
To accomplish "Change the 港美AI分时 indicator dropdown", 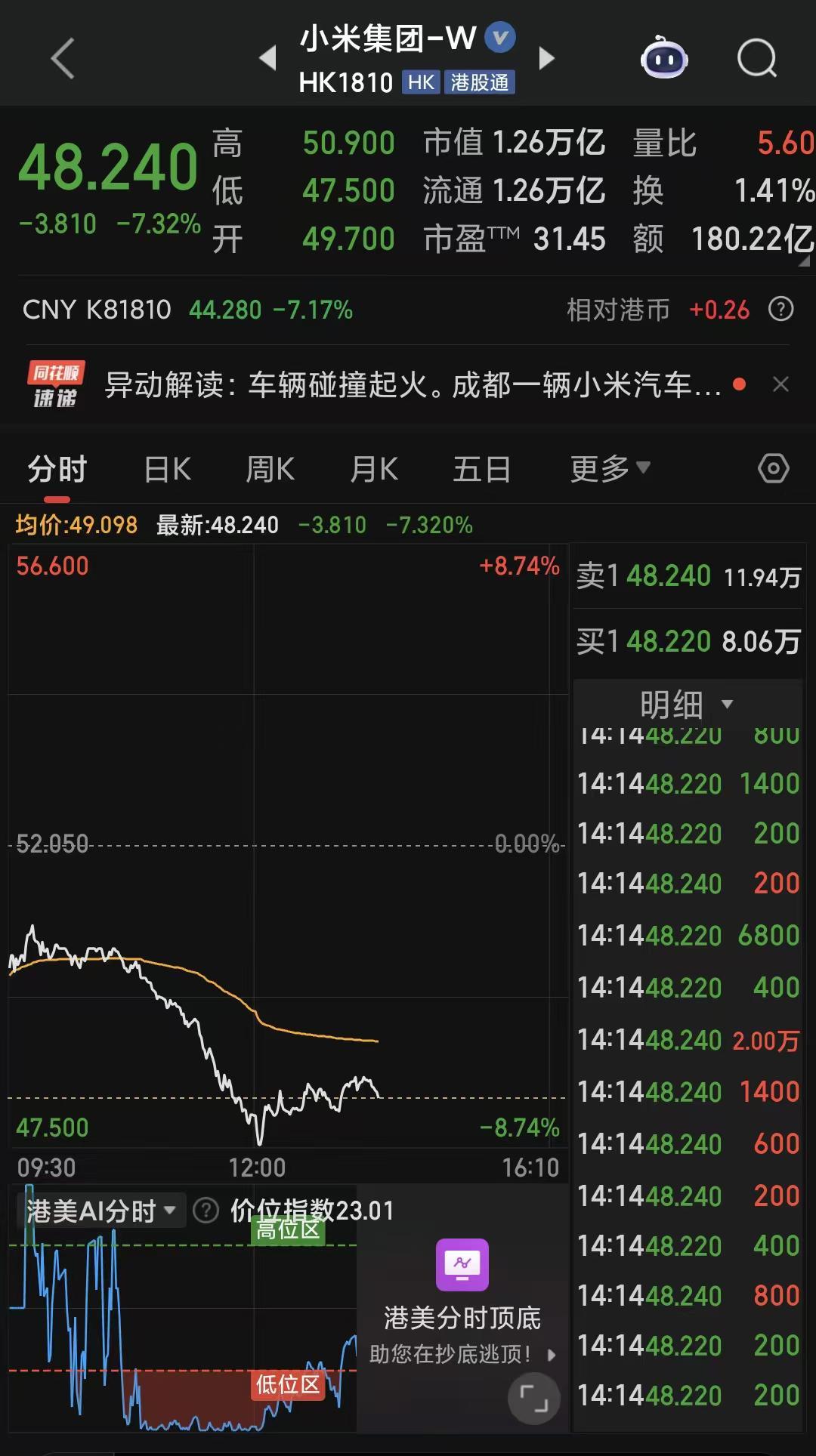I will (101, 1211).
